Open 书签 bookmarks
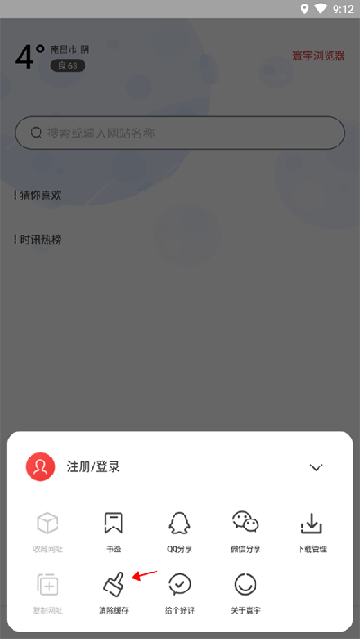 114,531
